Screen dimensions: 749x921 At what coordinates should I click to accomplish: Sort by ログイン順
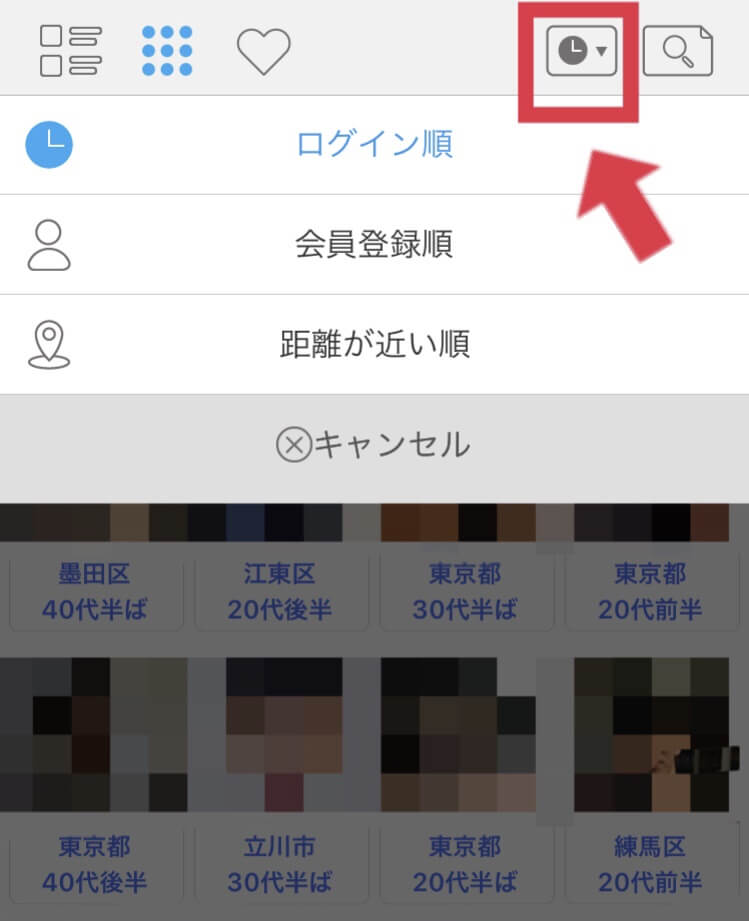click(x=374, y=145)
